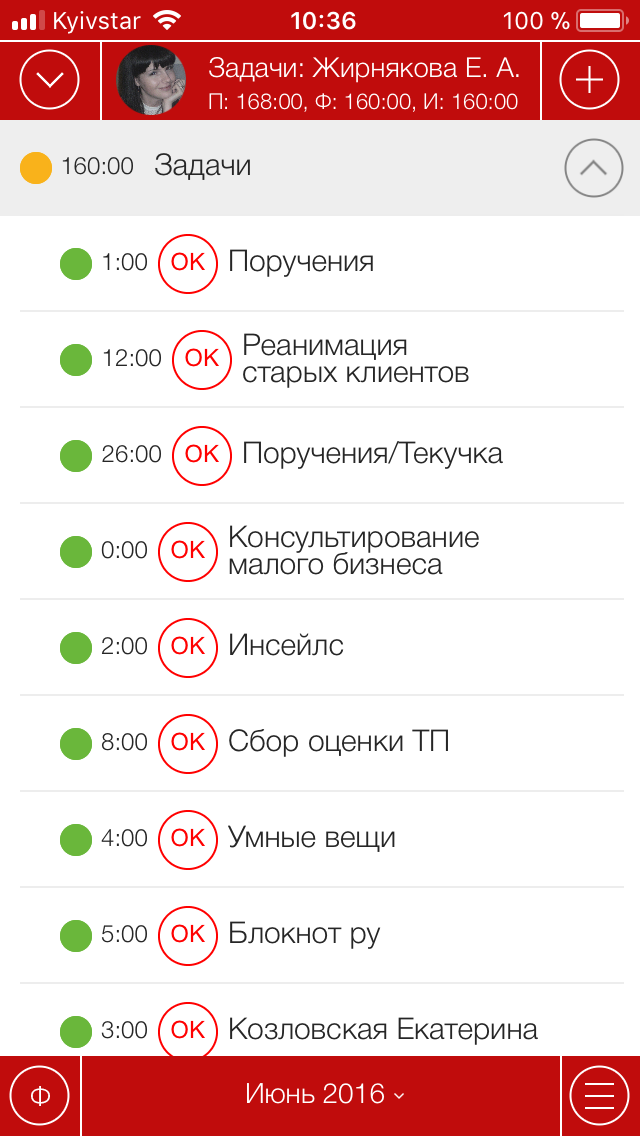Open the Умные вещи task
The height and width of the screenshot is (1136, 640).
pyautogui.click(x=321, y=839)
